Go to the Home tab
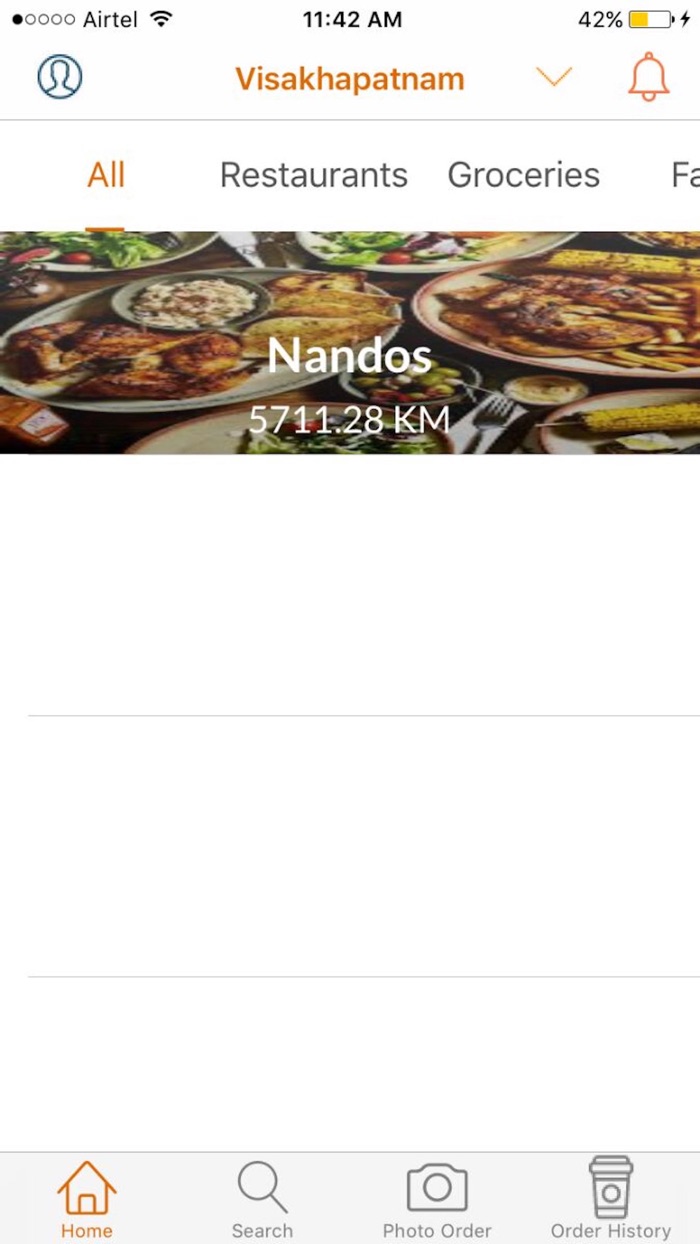 [87, 1199]
